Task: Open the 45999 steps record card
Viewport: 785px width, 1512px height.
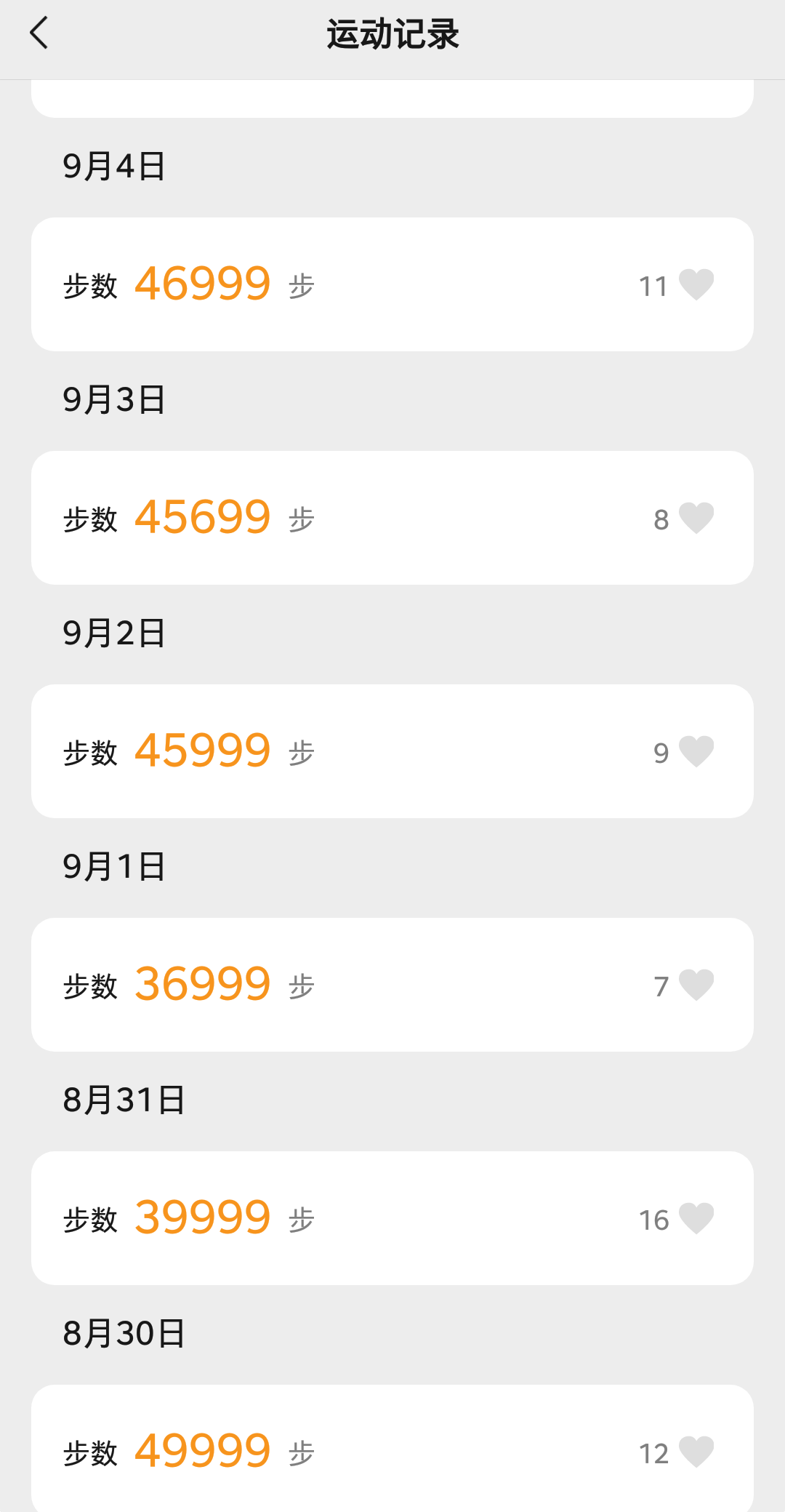Action: [x=392, y=751]
